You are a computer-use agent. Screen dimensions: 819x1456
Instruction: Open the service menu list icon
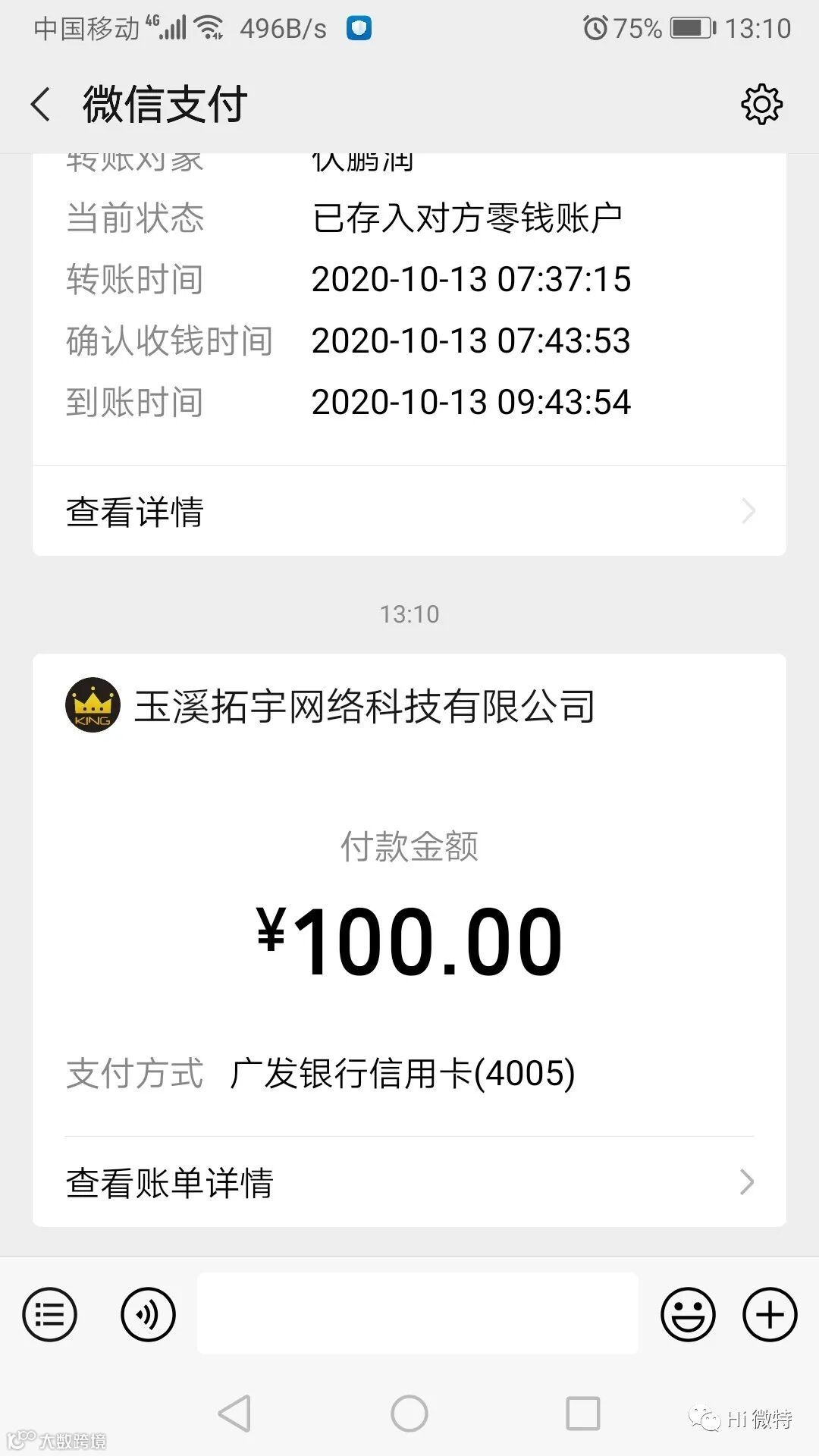pyautogui.click(x=50, y=1314)
